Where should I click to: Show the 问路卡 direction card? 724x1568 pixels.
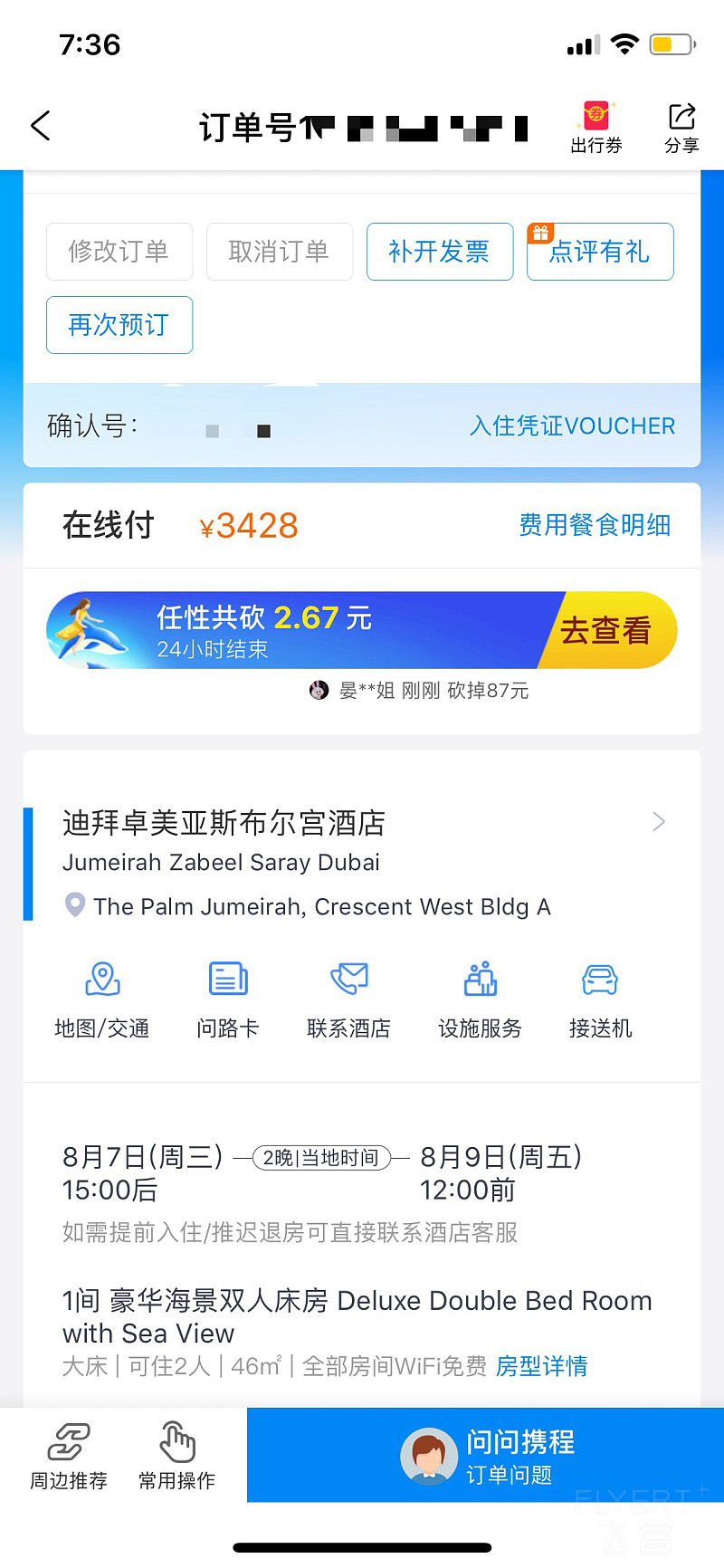[x=228, y=999]
